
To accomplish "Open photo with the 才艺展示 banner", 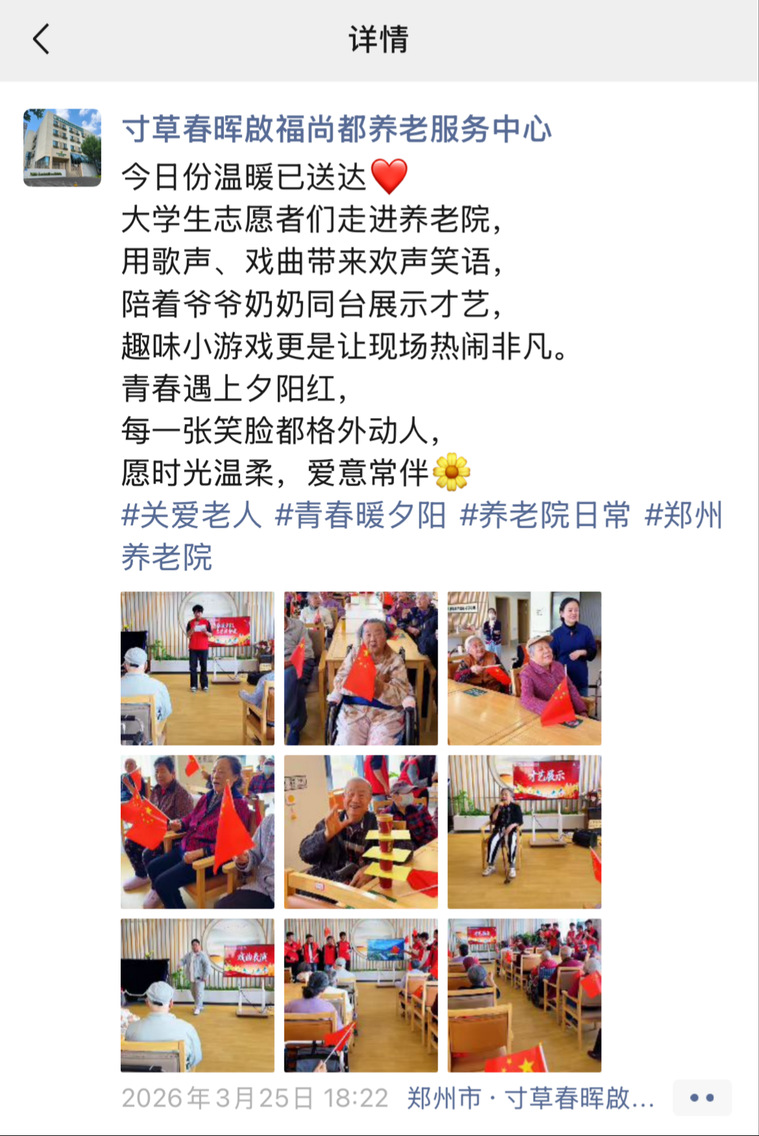I will click(524, 831).
